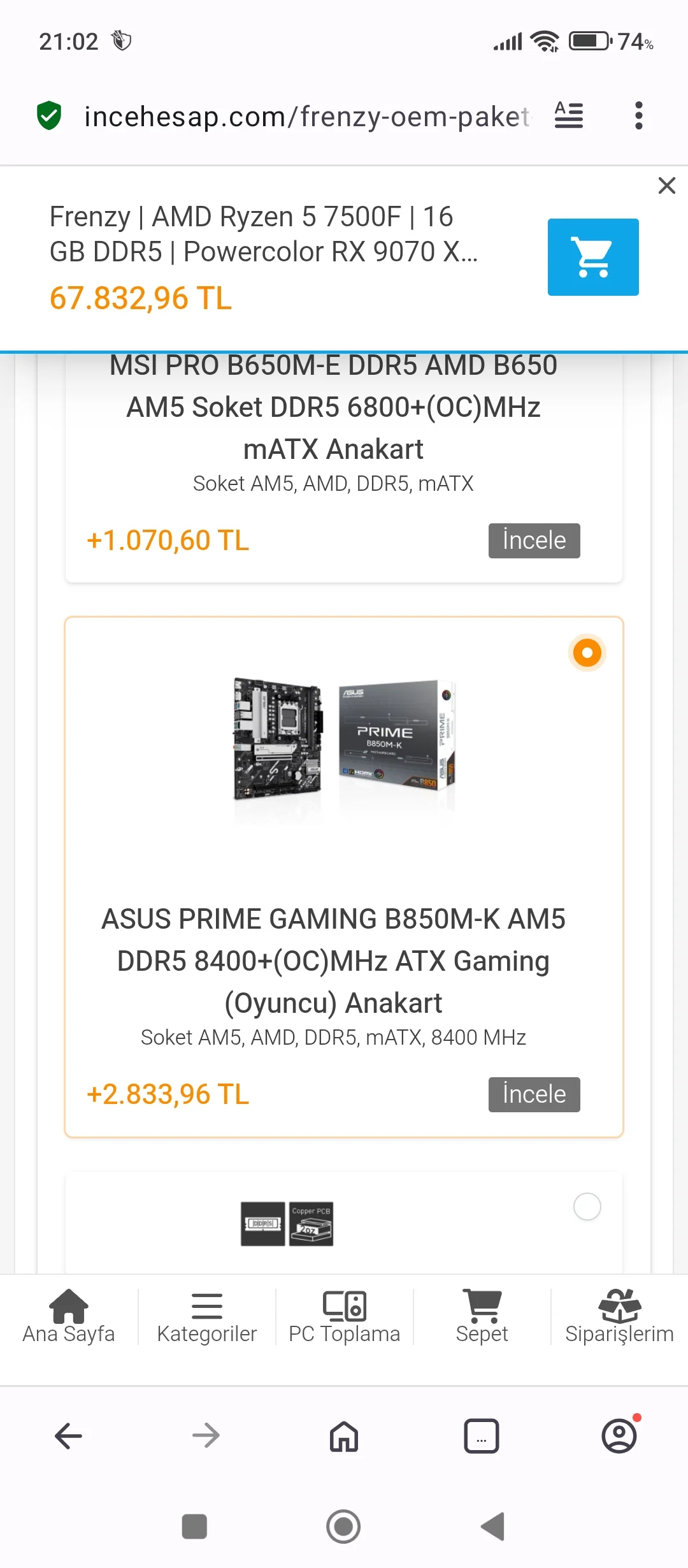Open the Kategoriler tab
This screenshot has height=1568, width=688.
(206, 1317)
